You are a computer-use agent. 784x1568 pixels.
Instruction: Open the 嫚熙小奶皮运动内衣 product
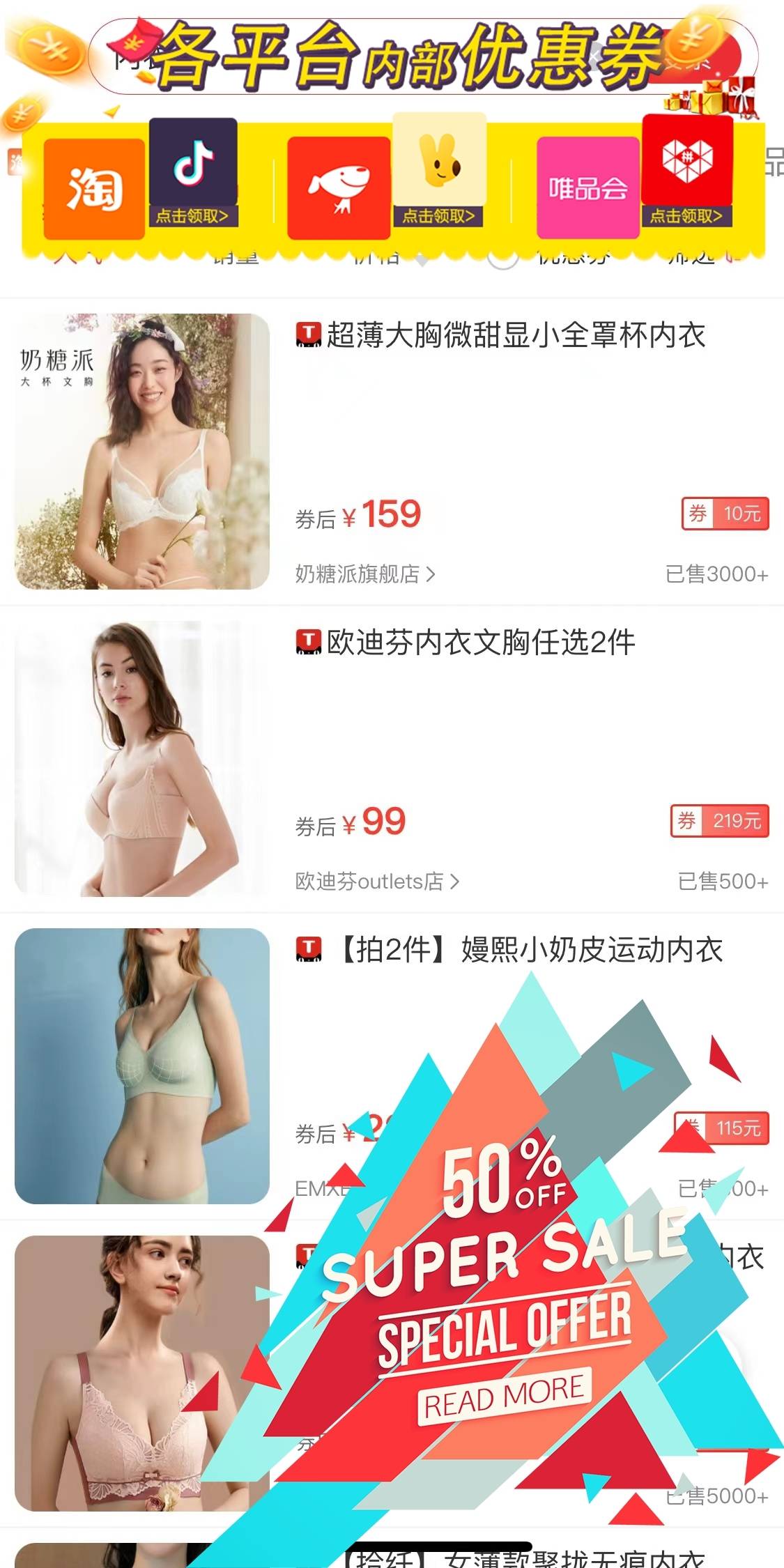tap(530, 950)
